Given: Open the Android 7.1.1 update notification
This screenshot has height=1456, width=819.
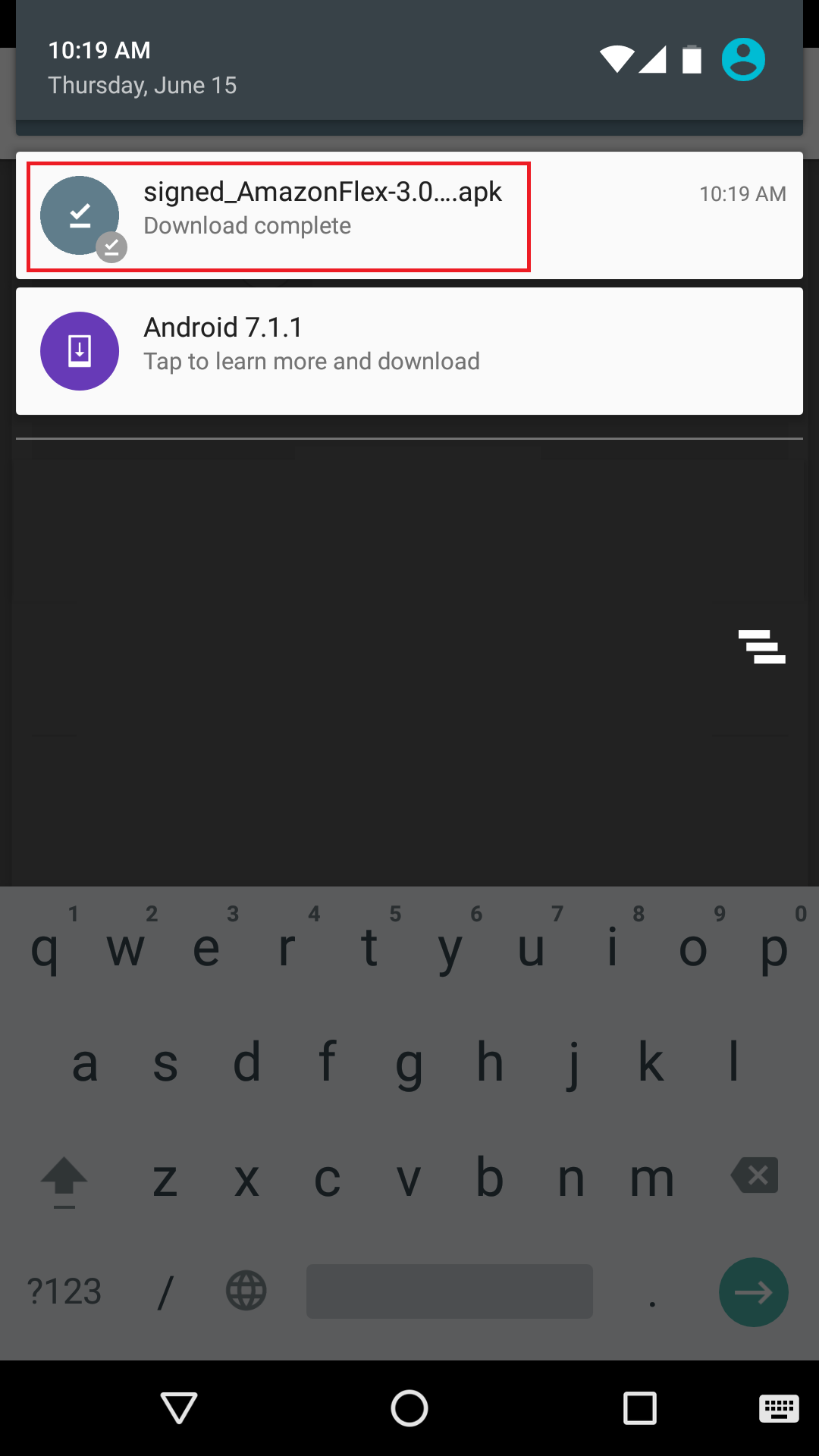Looking at the screenshot, I should [409, 351].
